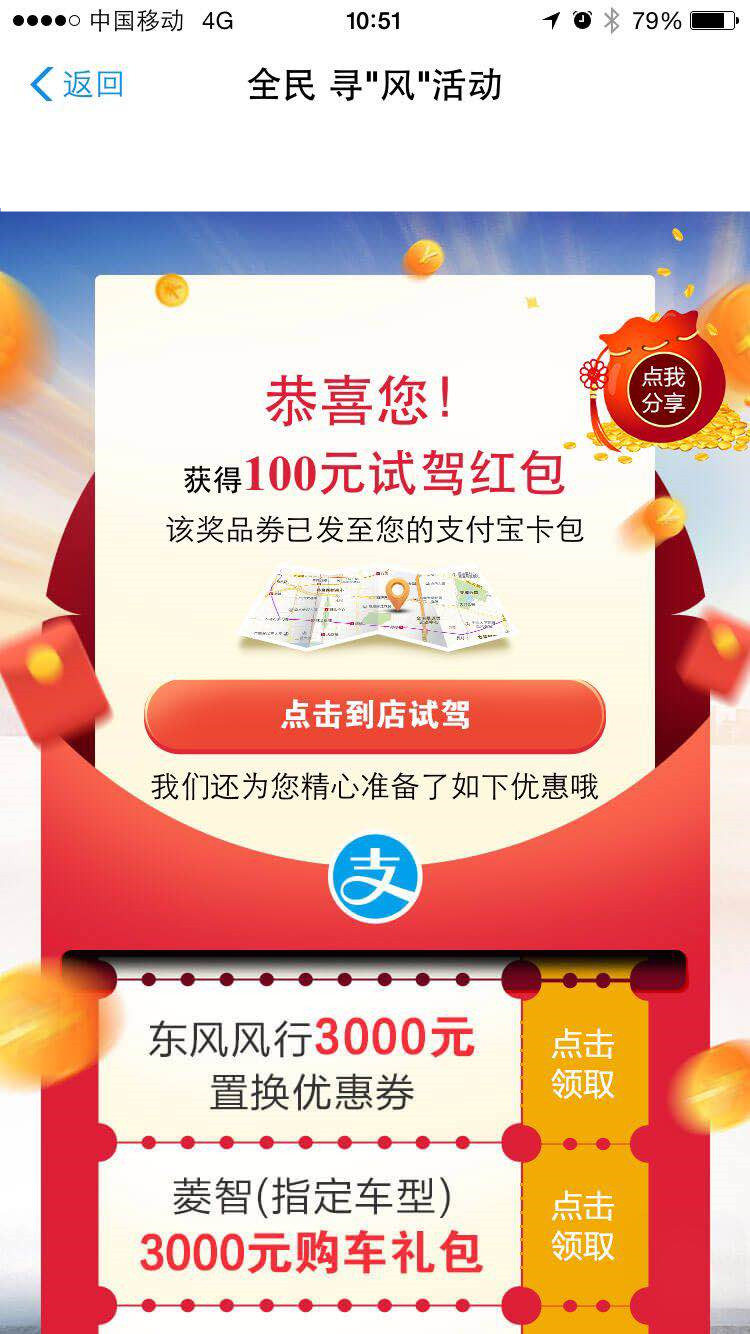Image resolution: width=750 pixels, height=1334 pixels.
Task: Tap 点击到店试驾 to book test drive
Action: click(x=375, y=716)
